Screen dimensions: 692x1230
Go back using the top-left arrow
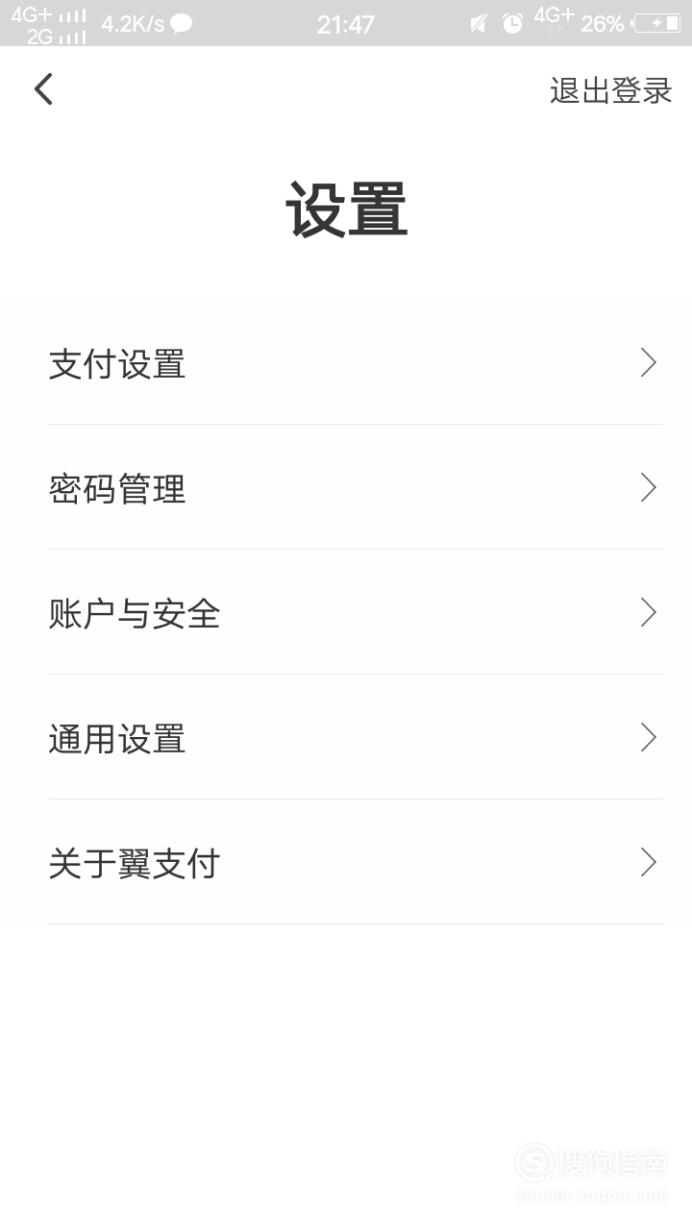tap(43, 90)
